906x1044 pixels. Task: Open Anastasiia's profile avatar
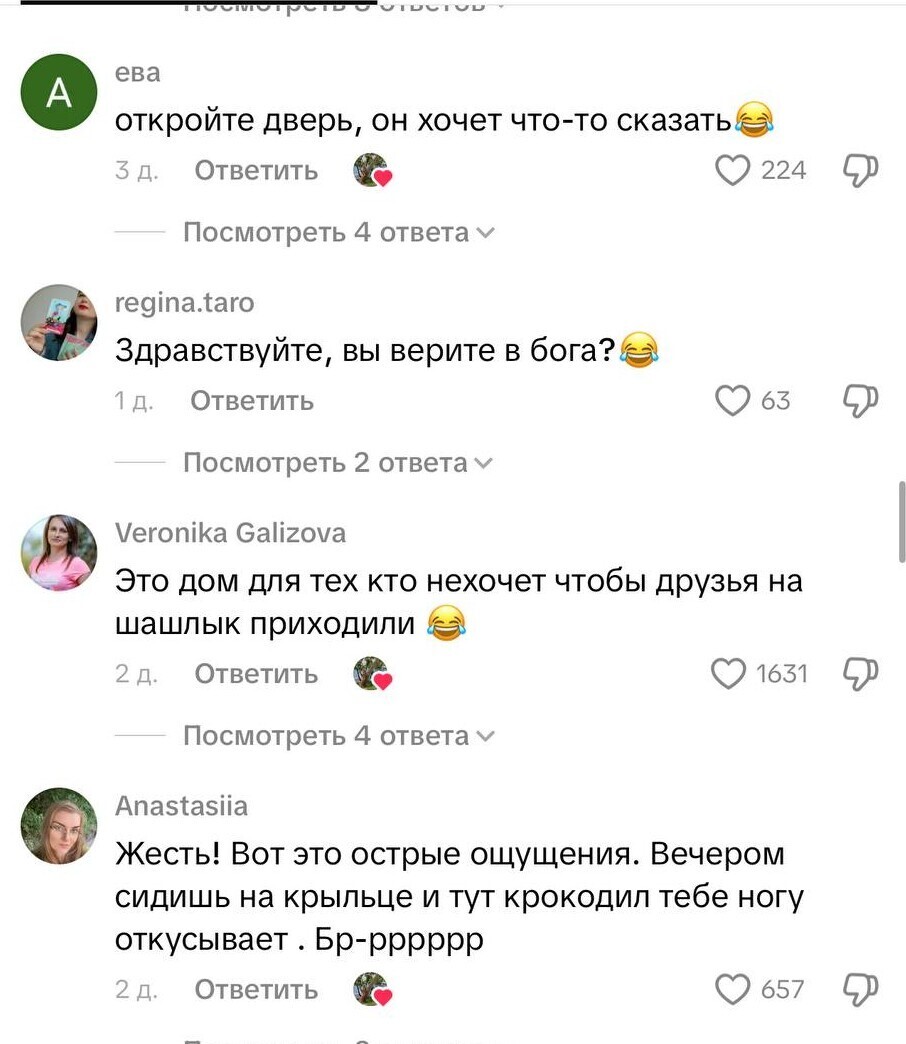[x=59, y=825]
